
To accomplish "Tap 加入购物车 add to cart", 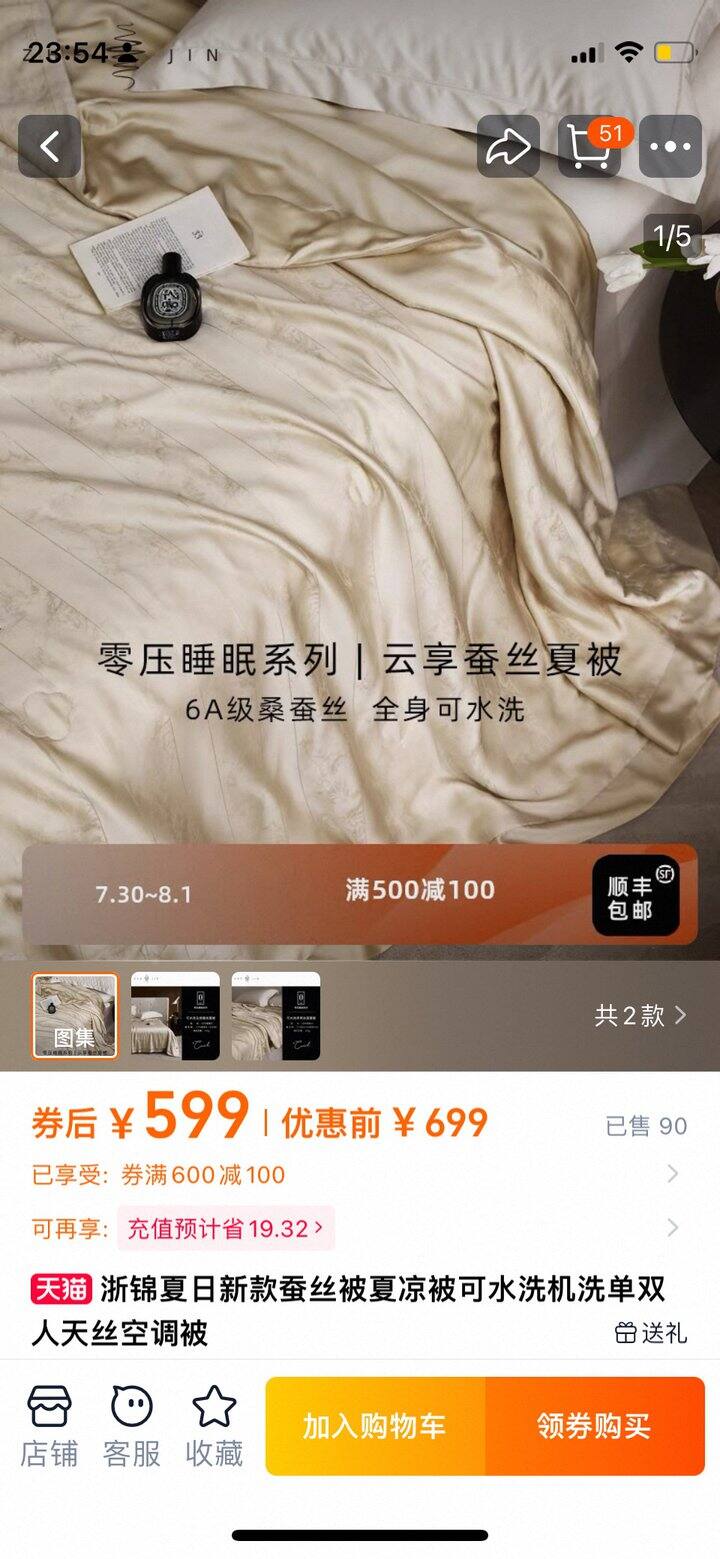I will [375, 1426].
